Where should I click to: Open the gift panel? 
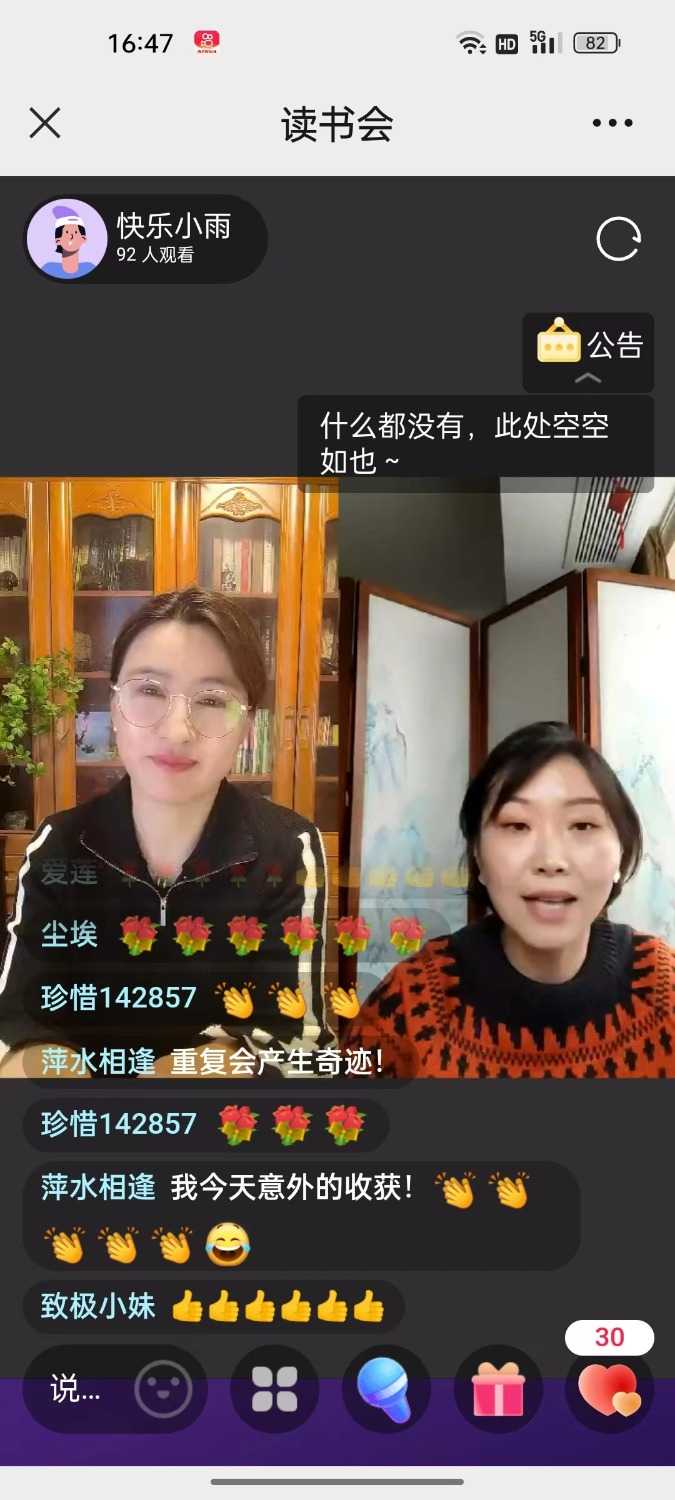[498, 1389]
